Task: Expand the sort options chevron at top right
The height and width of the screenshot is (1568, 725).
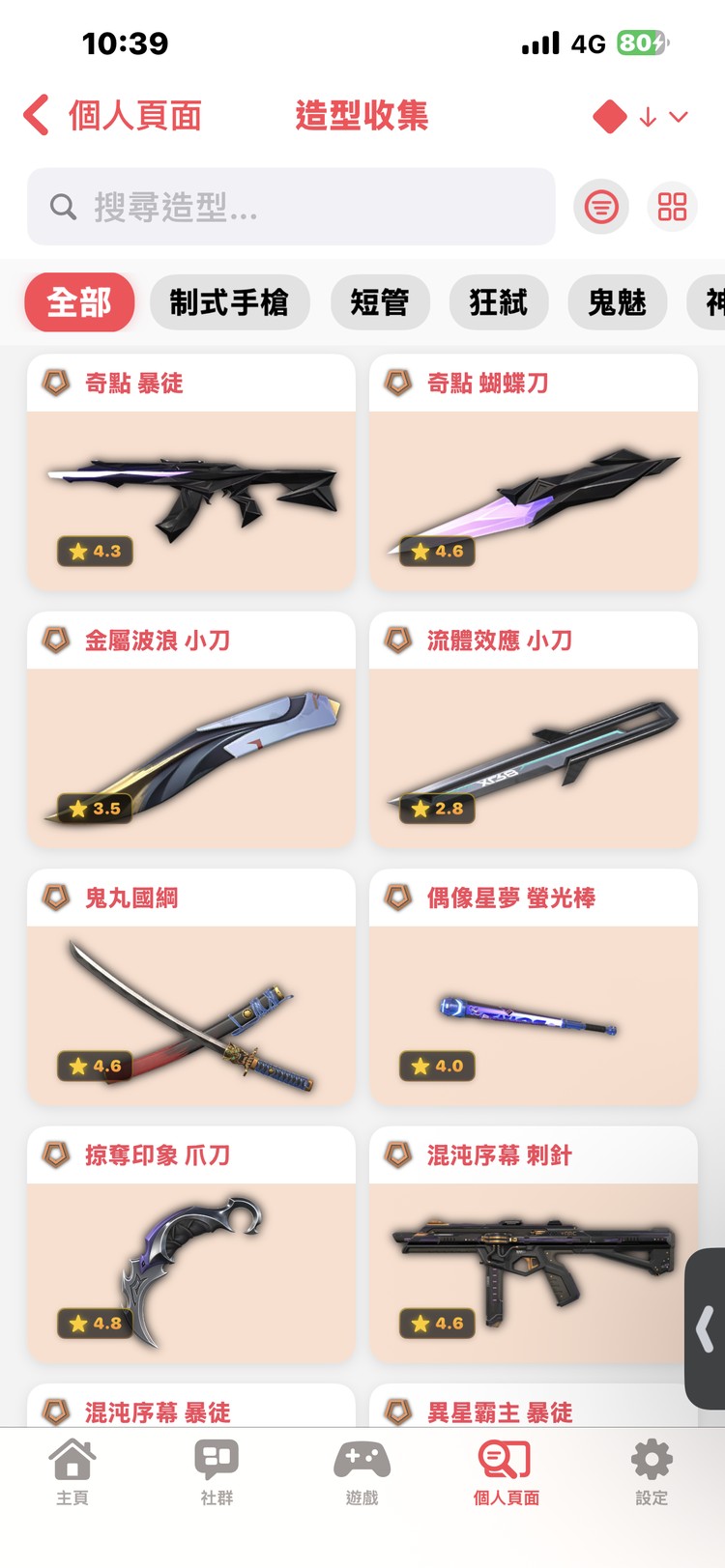Action: (x=677, y=116)
